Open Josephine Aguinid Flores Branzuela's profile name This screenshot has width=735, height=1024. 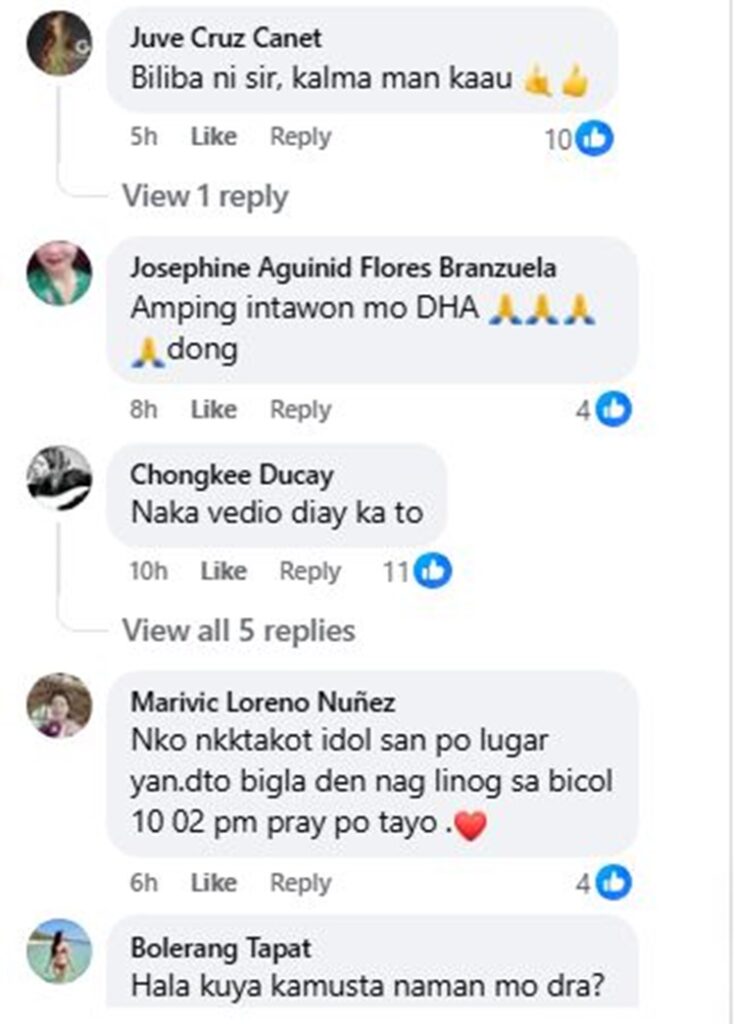point(344,268)
